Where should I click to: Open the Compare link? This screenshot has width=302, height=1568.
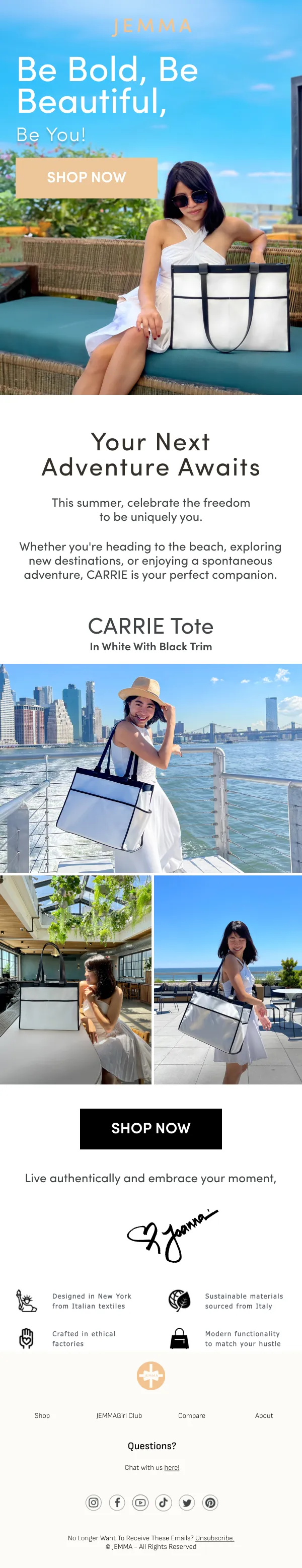tap(192, 1415)
